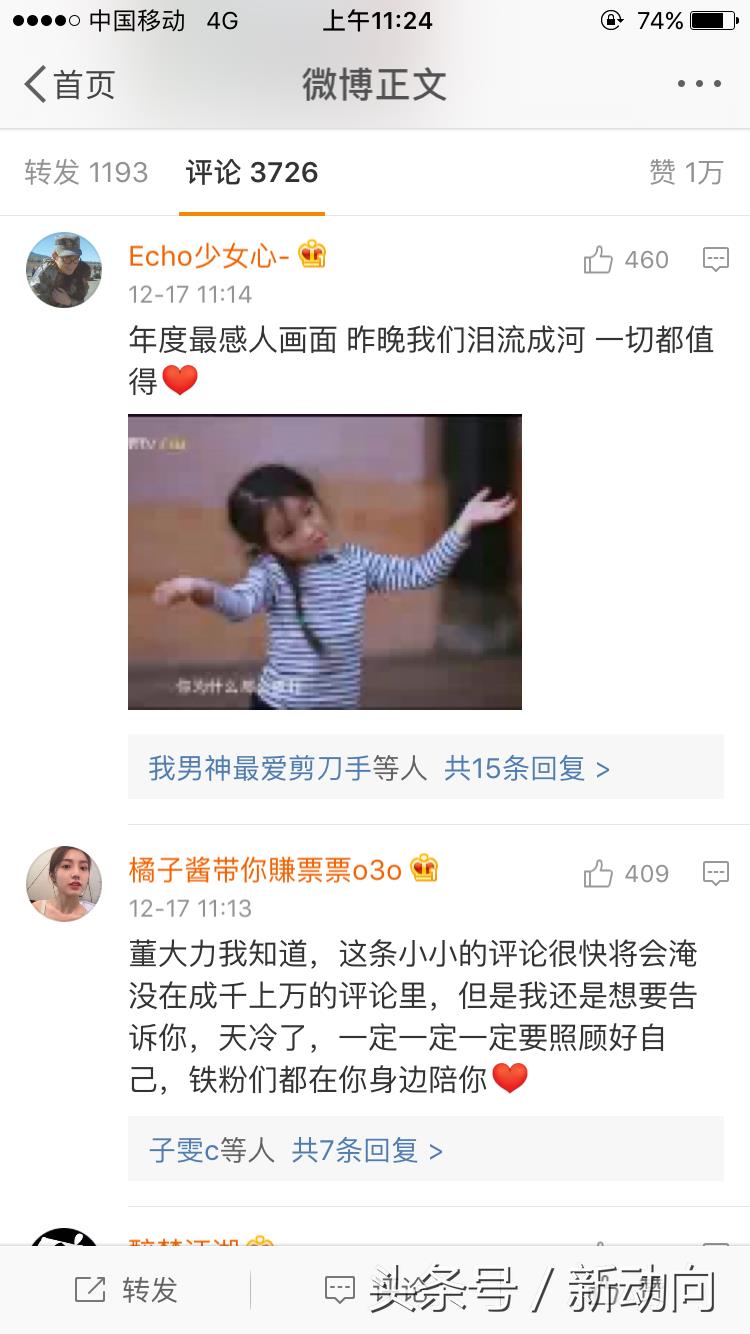The image size is (750, 1334).
Task: Switch to the 评论 3726 tab
Action: (x=252, y=172)
